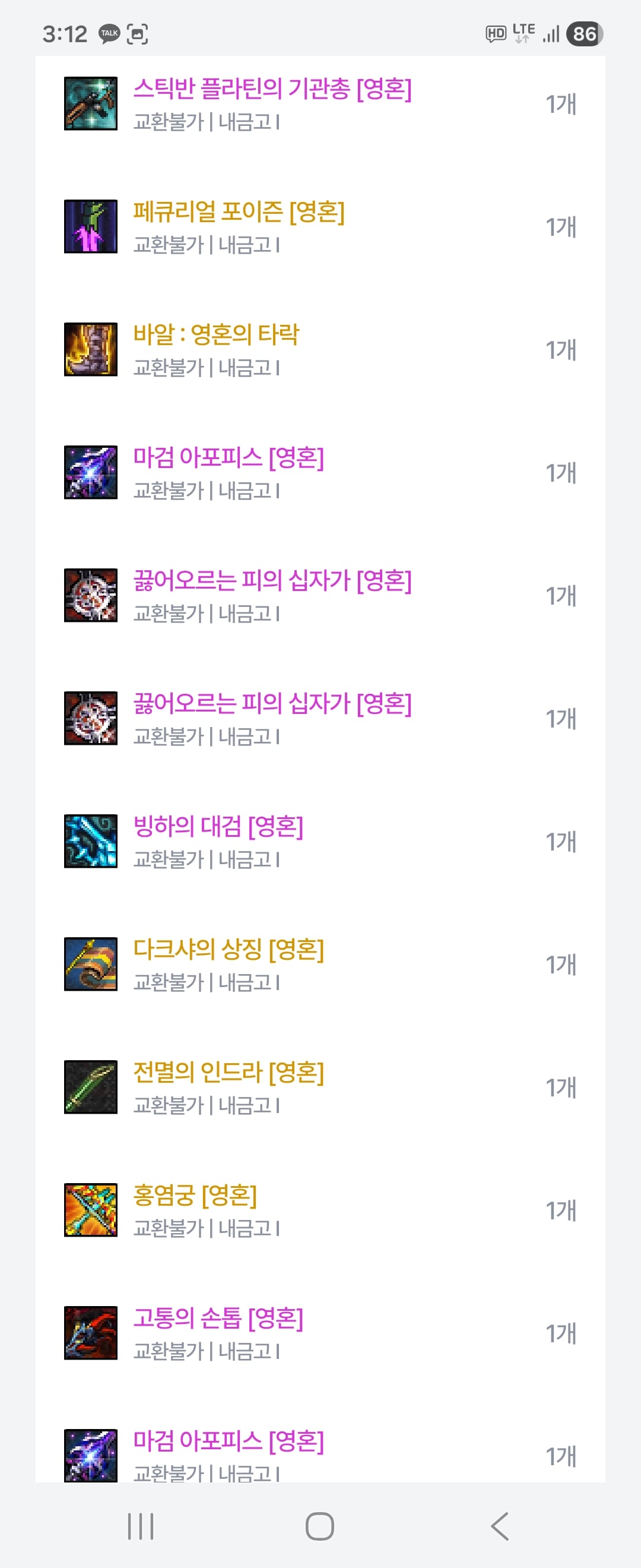
Task: Select the 페큐리얼 포이즌 [영혼] row
Action: pos(239,213)
